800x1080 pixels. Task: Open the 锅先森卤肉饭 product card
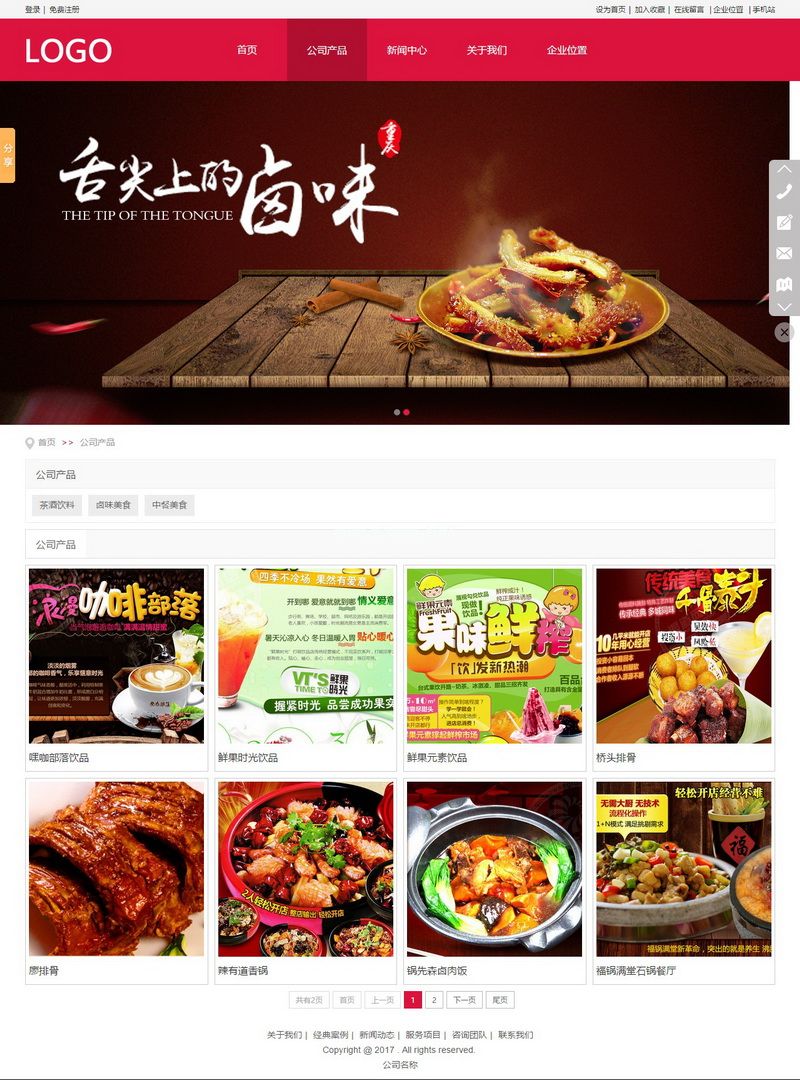pyautogui.click(x=494, y=869)
